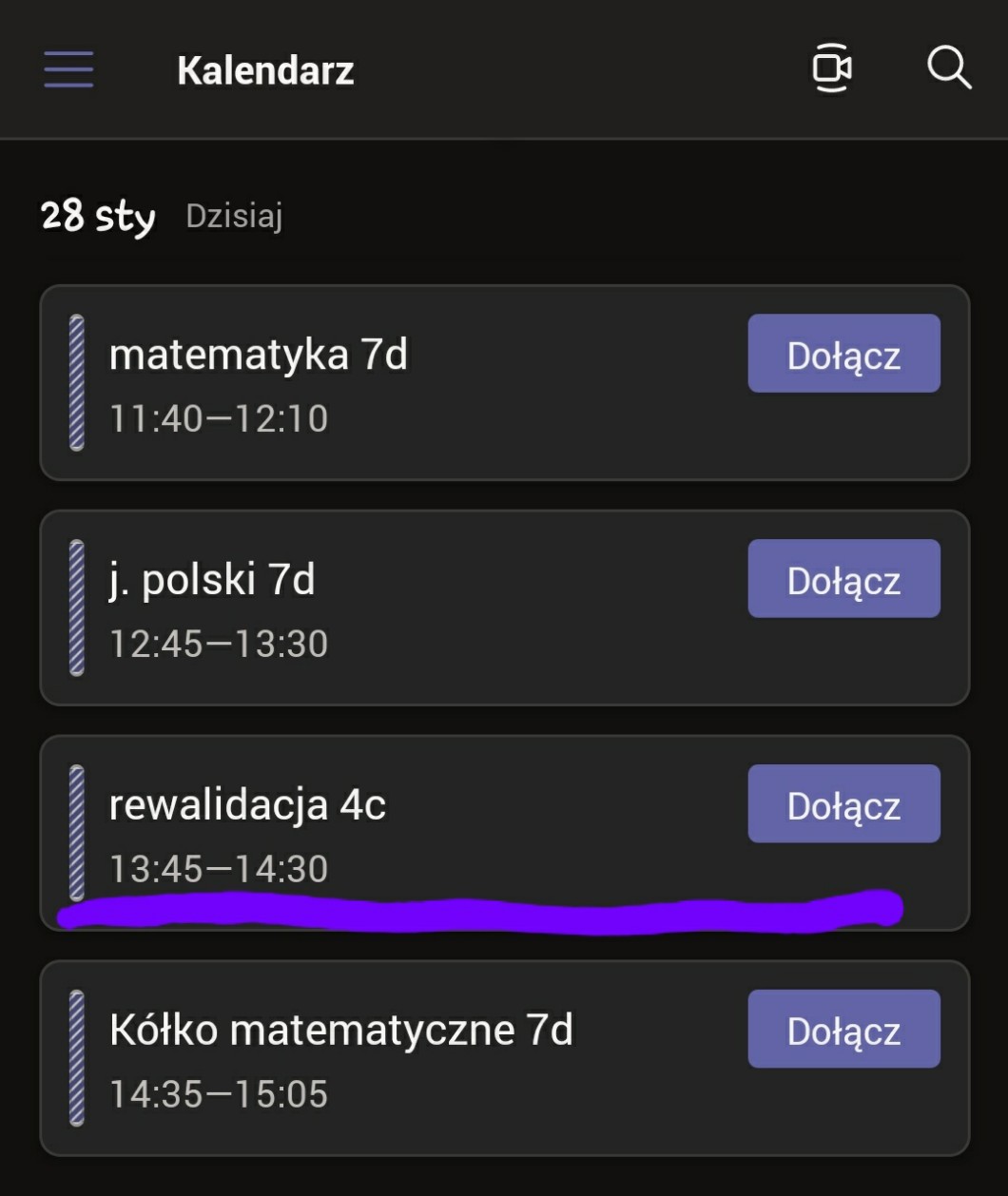This screenshot has width=1008, height=1196.
Task: Start an instant video meeting
Action: tap(831, 68)
